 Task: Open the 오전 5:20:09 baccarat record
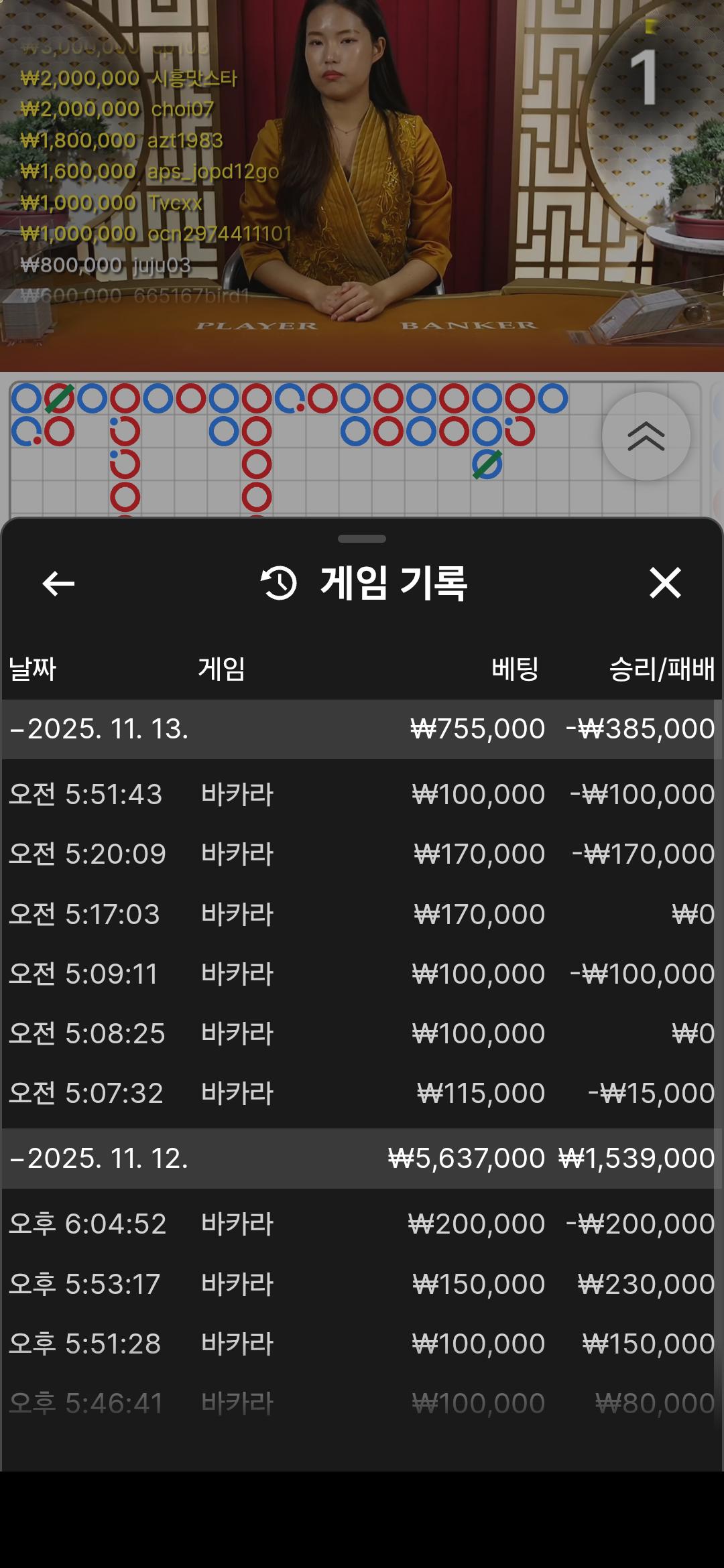click(x=362, y=854)
